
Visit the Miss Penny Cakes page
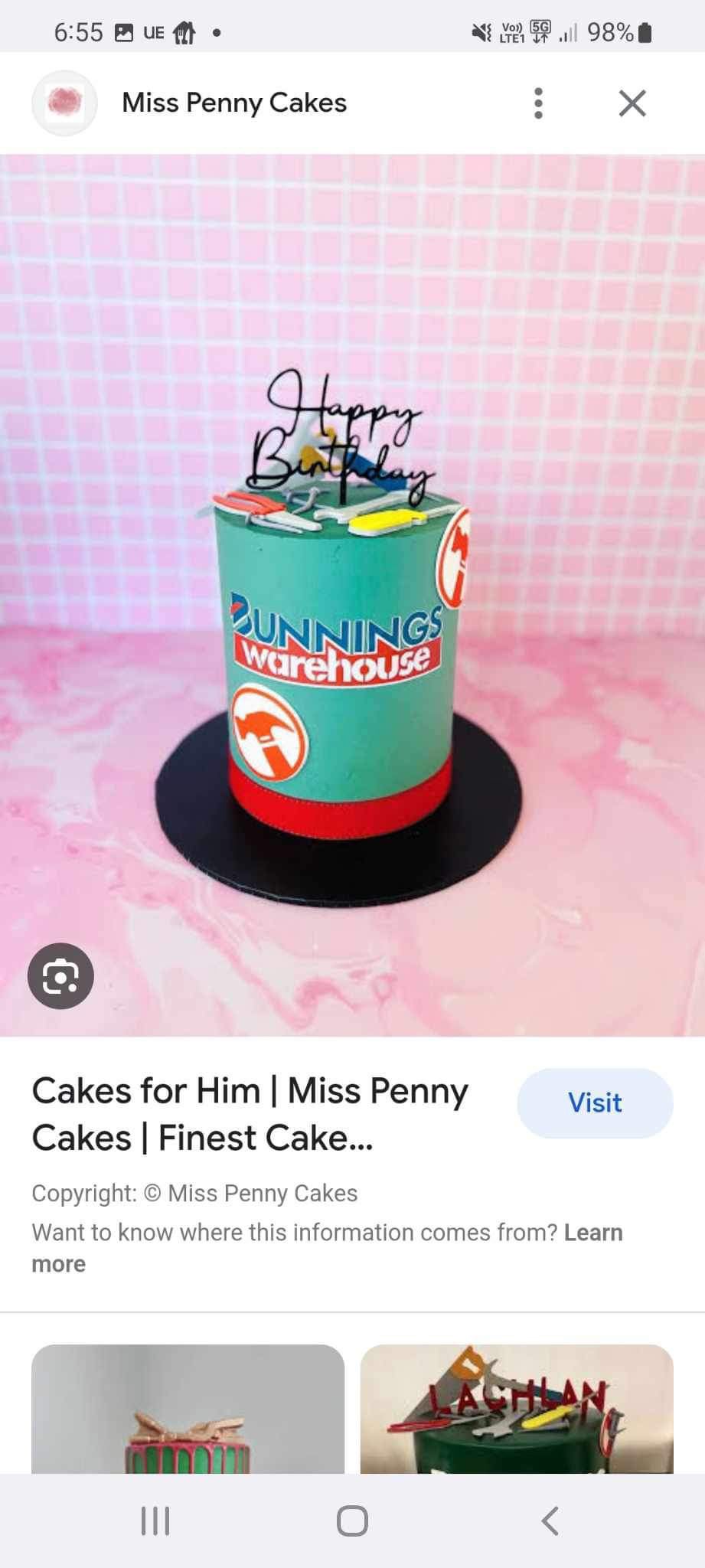[x=595, y=1103]
